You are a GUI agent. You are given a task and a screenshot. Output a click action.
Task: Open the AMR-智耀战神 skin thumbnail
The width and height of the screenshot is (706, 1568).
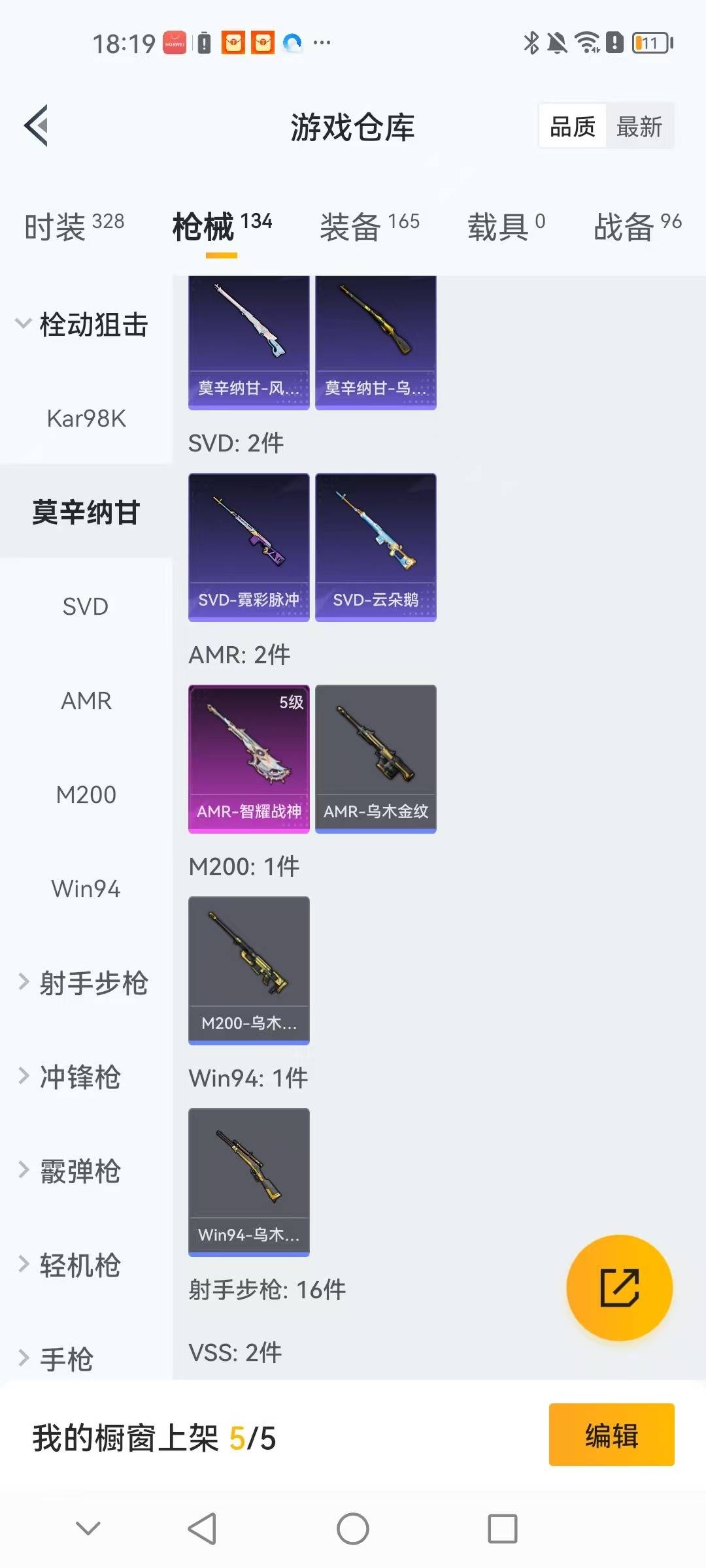point(249,758)
